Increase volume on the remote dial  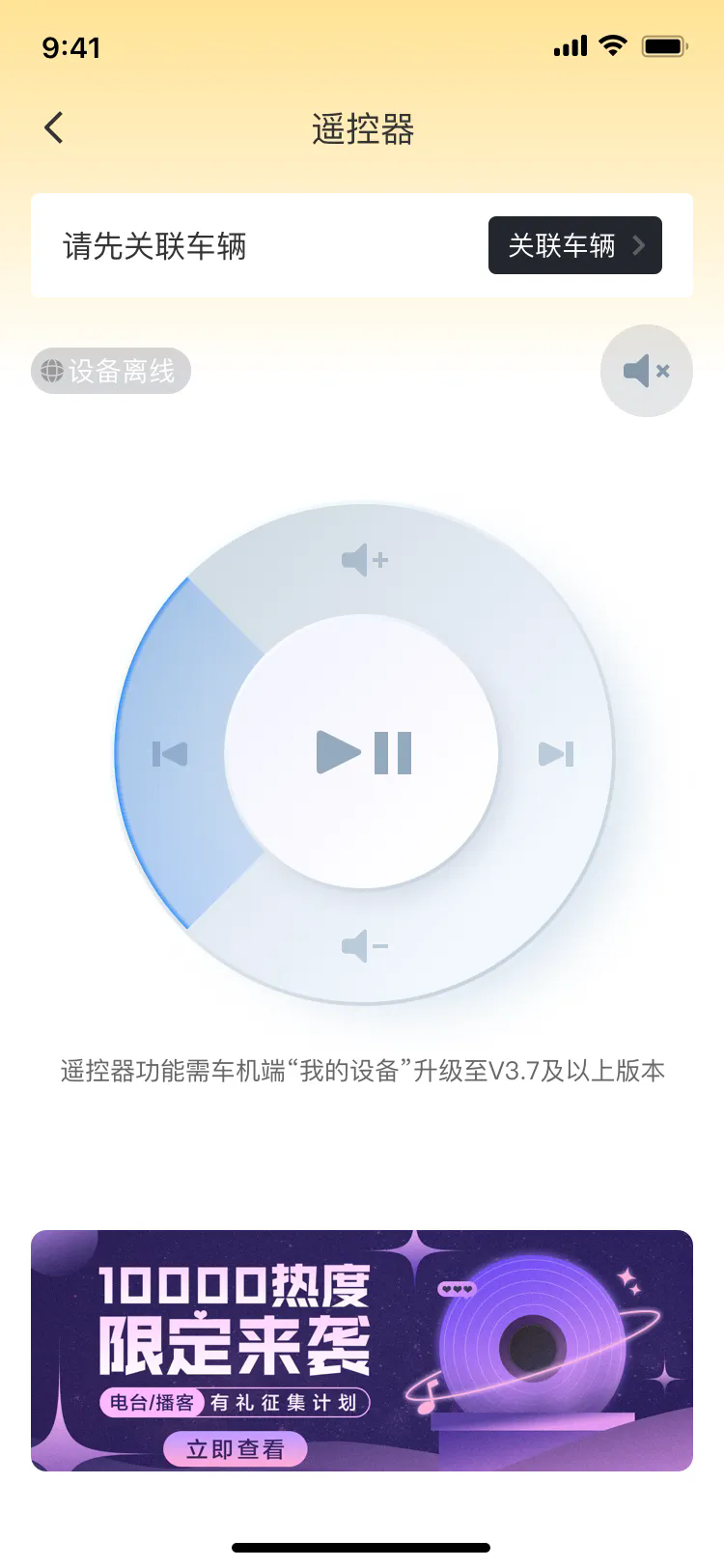coord(364,560)
